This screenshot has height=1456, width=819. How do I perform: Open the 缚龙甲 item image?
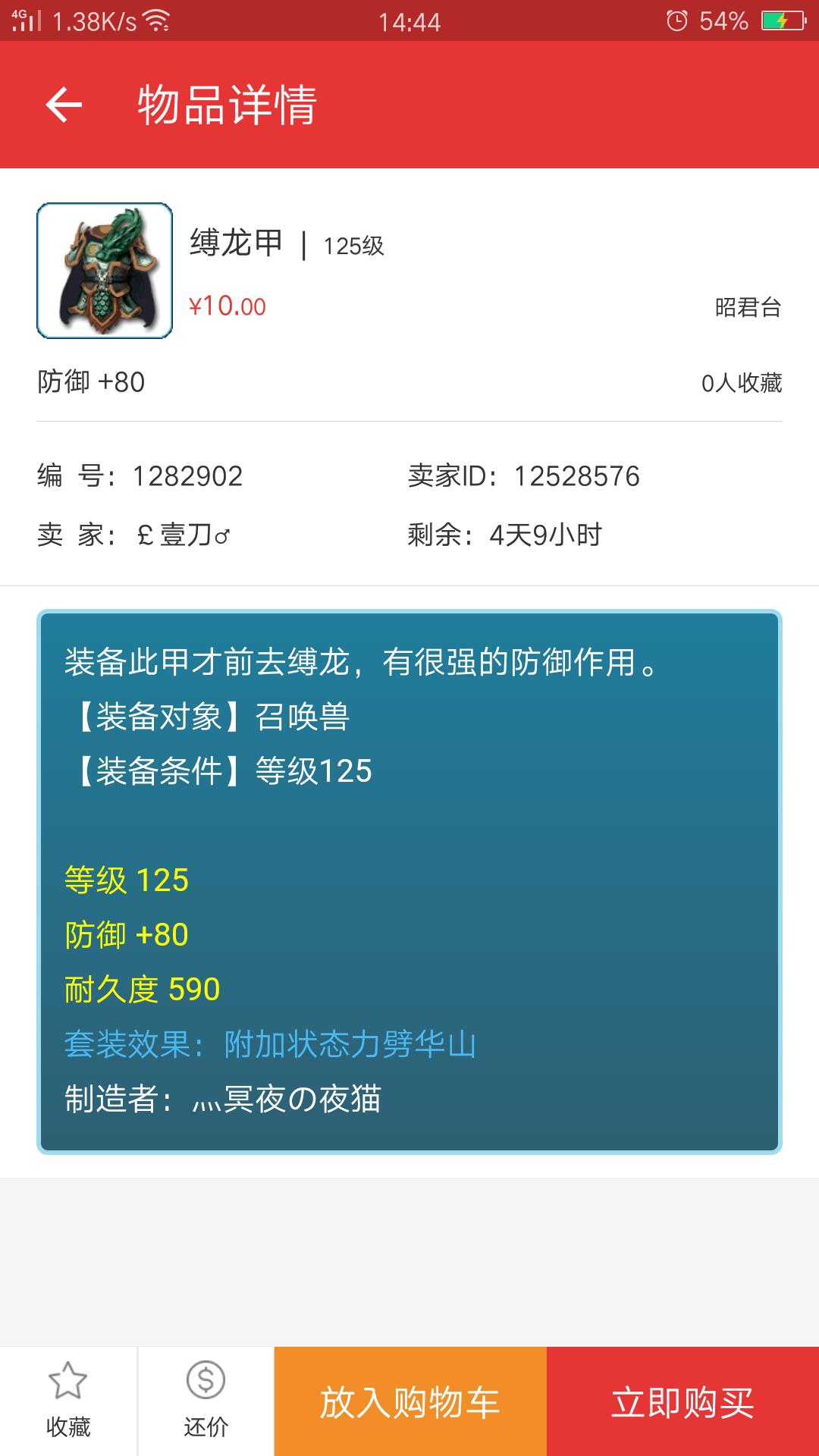click(105, 271)
